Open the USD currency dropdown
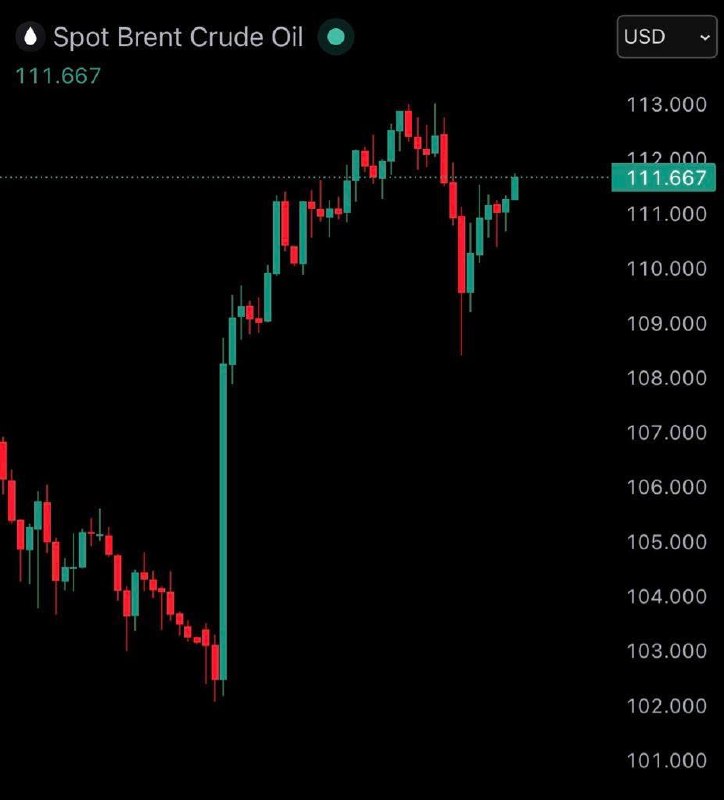The image size is (724, 800). (x=666, y=38)
